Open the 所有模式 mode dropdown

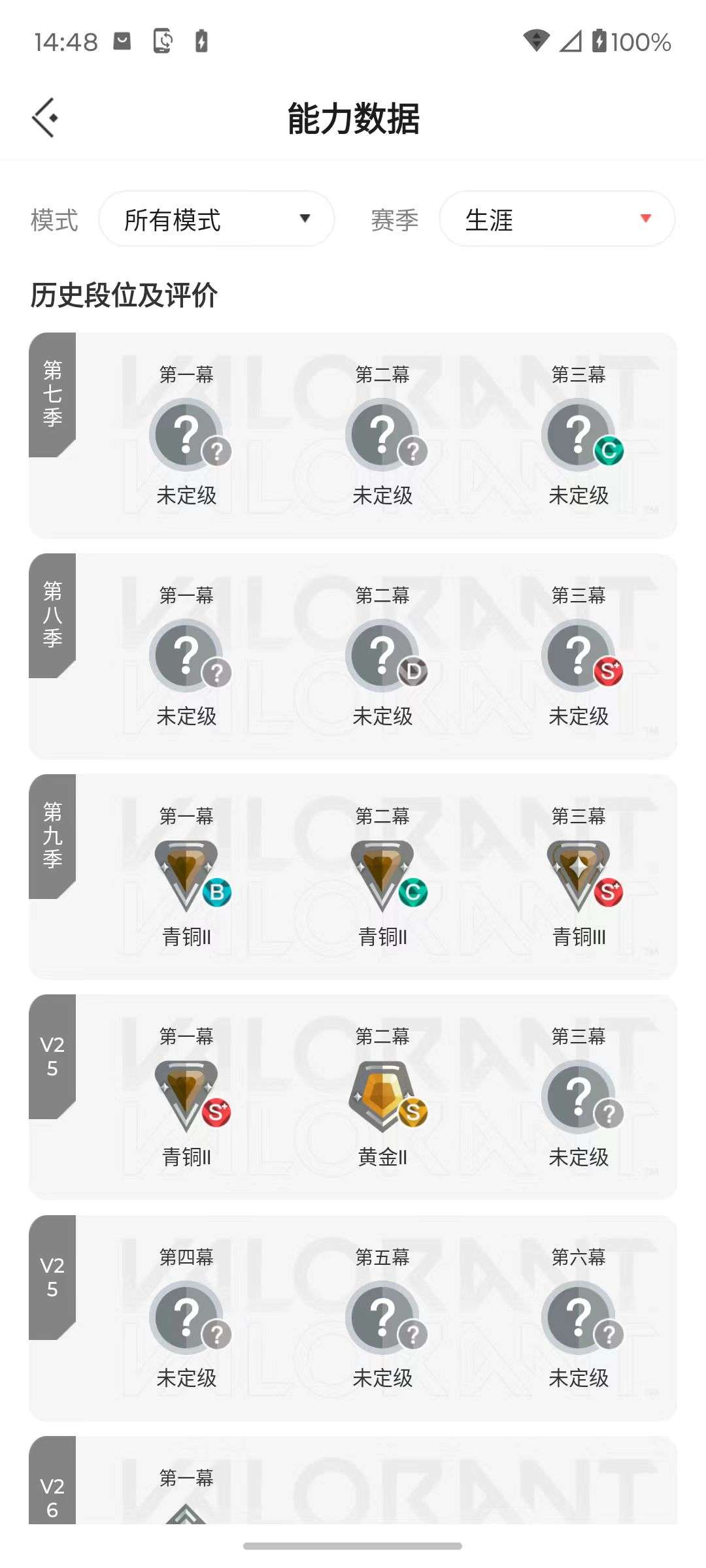(217, 219)
